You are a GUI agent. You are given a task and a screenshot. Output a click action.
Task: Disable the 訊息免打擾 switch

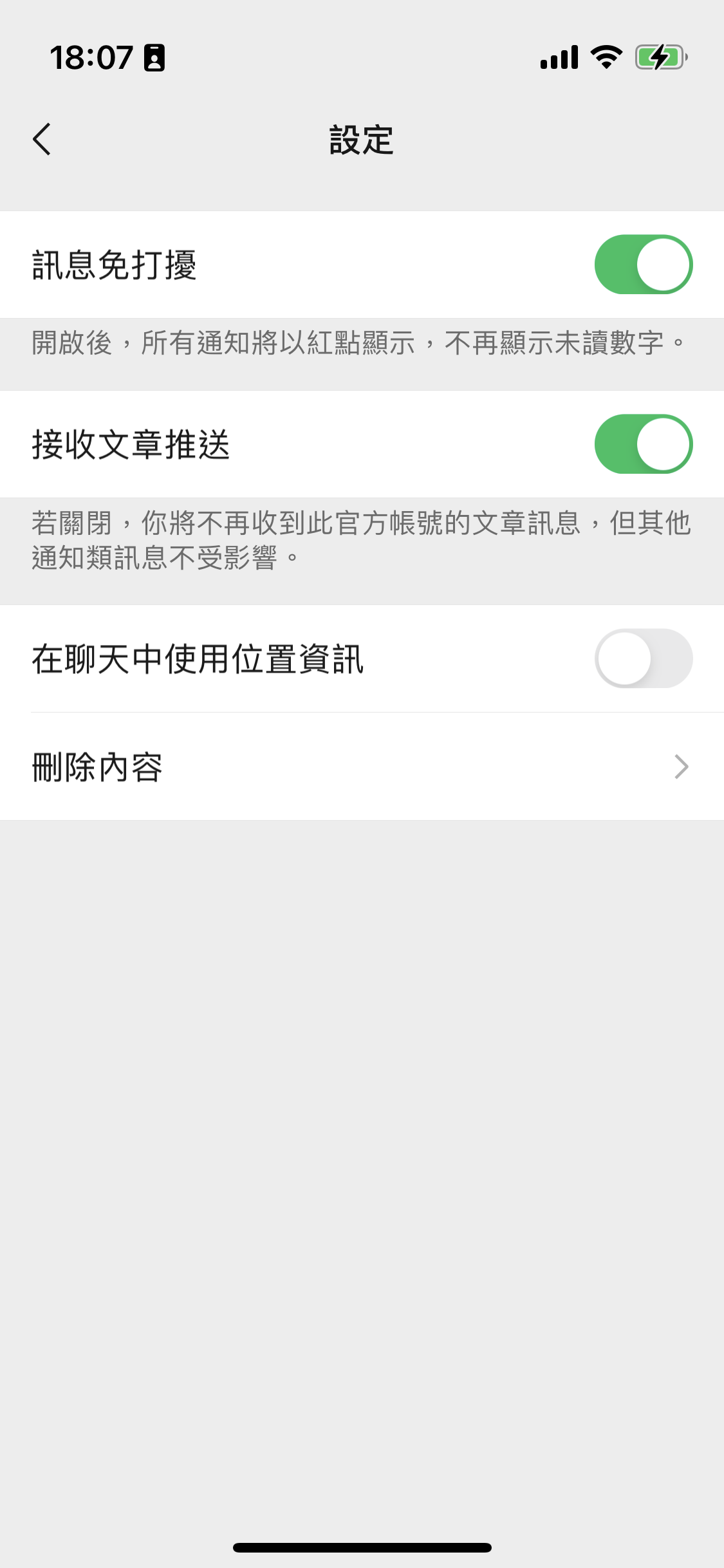[644, 265]
